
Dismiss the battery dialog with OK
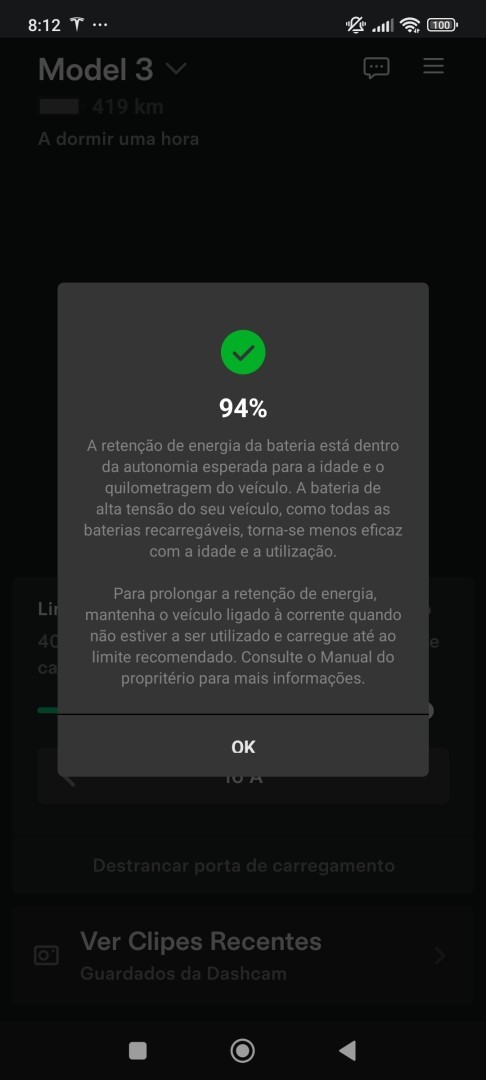(x=243, y=747)
